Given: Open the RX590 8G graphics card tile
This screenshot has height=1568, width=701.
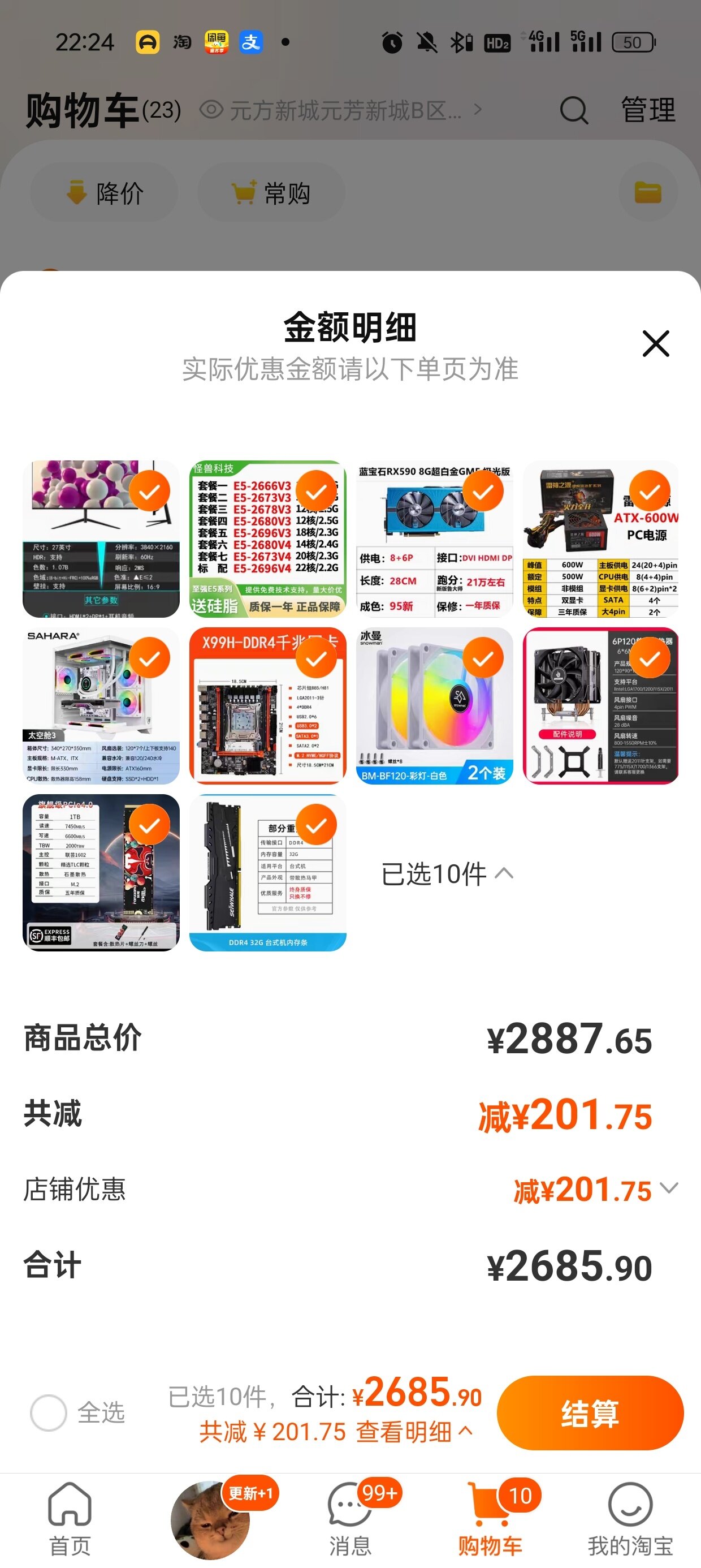Looking at the screenshot, I should [x=435, y=539].
